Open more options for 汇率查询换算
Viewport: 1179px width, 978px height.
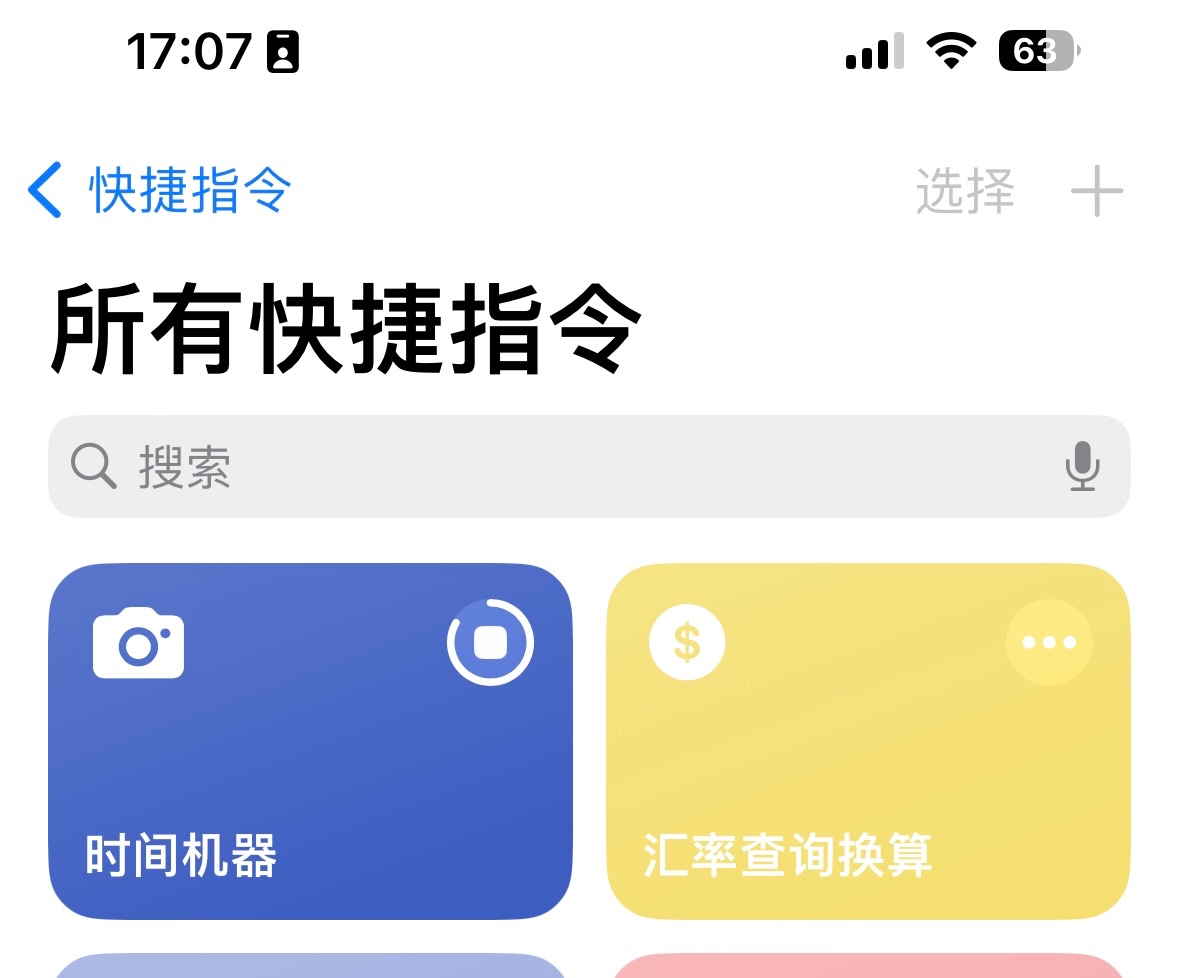[1049, 642]
